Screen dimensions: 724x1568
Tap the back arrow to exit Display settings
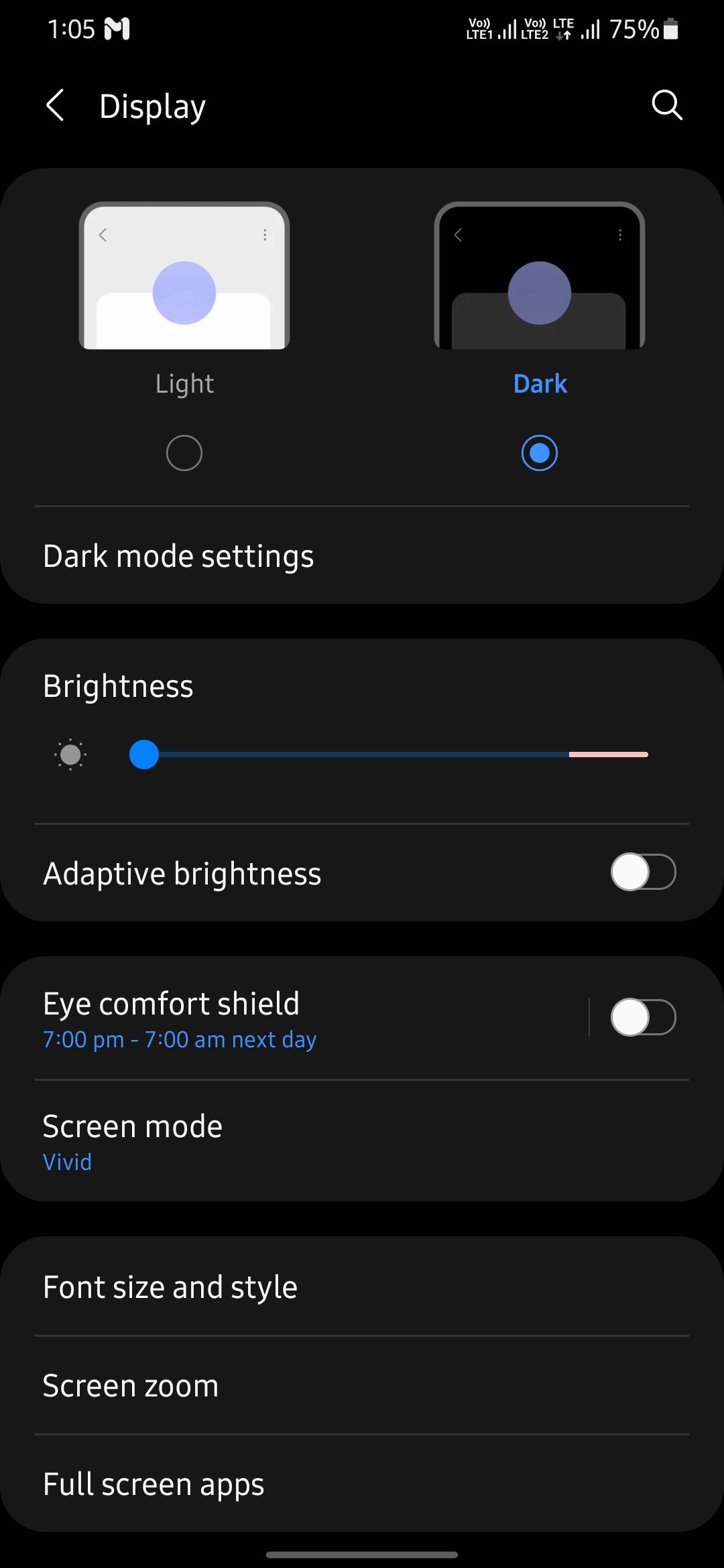(56, 105)
